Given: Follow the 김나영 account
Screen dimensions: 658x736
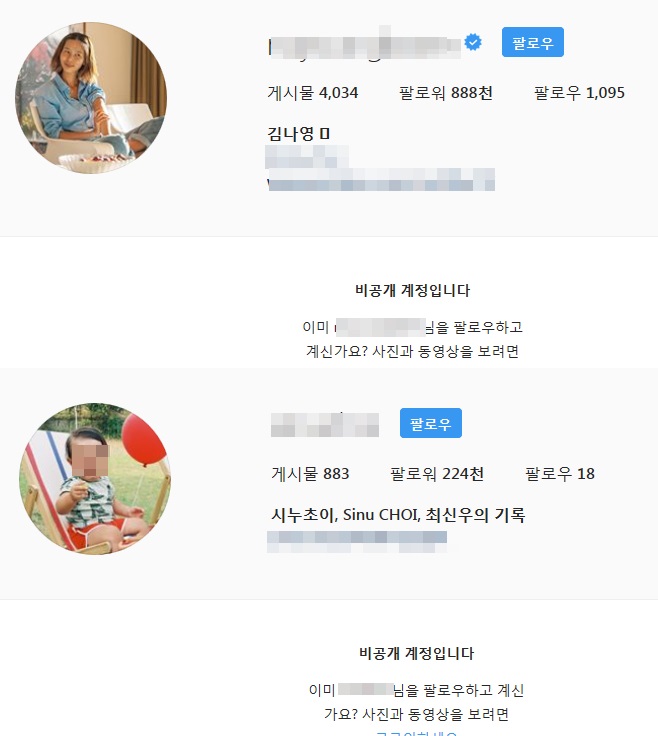Looking at the screenshot, I should [532, 42].
